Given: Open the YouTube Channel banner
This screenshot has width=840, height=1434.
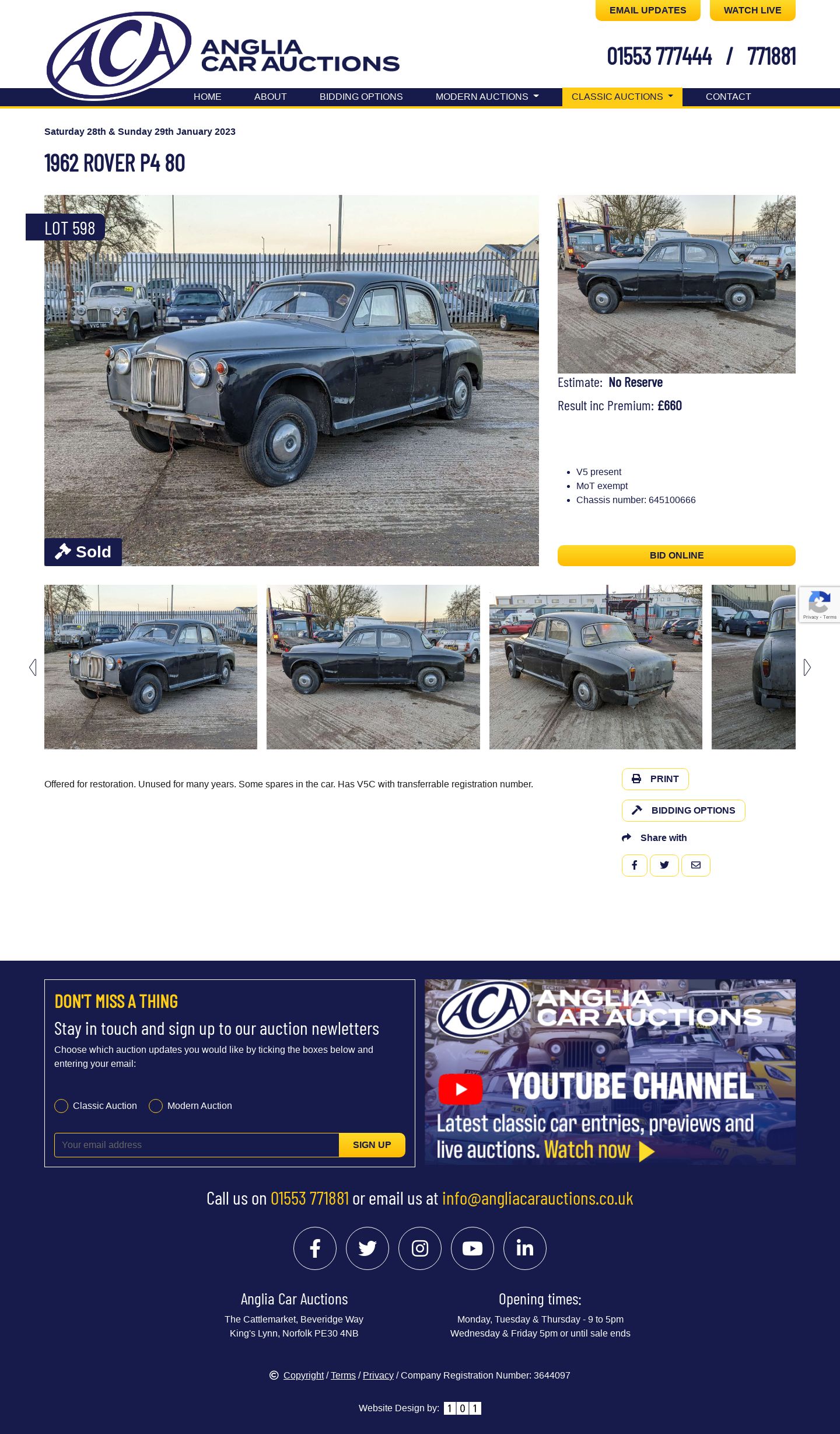Looking at the screenshot, I should (x=610, y=1072).
